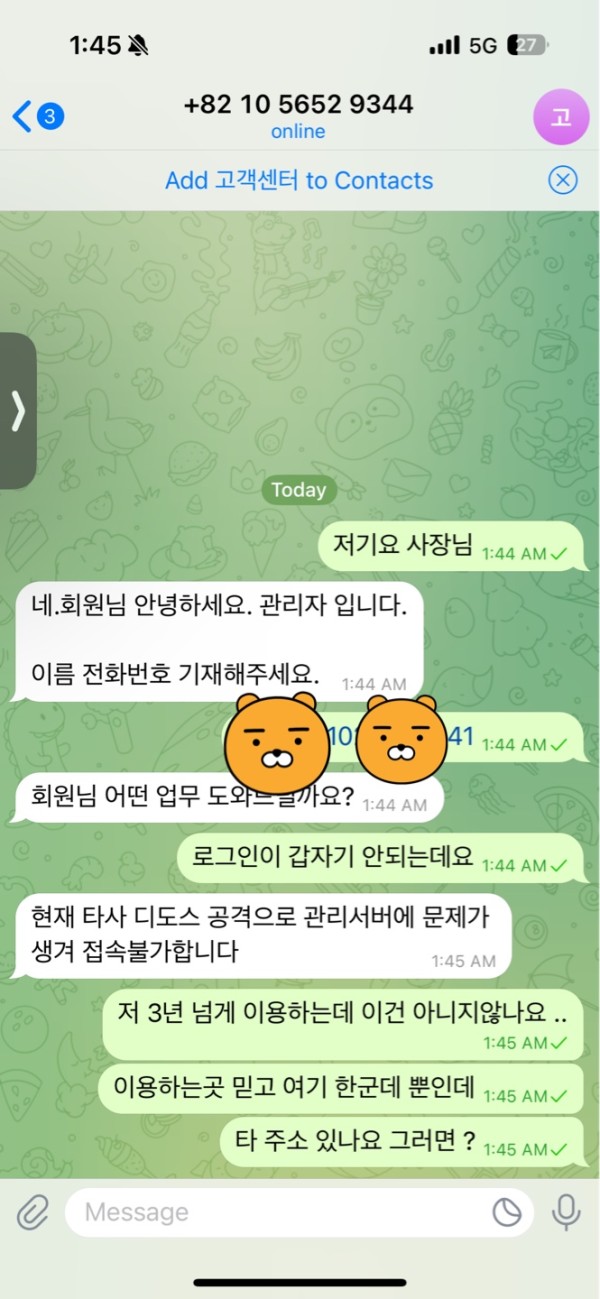Open the contact profile avatar
This screenshot has height=1299, width=600.
[560, 117]
